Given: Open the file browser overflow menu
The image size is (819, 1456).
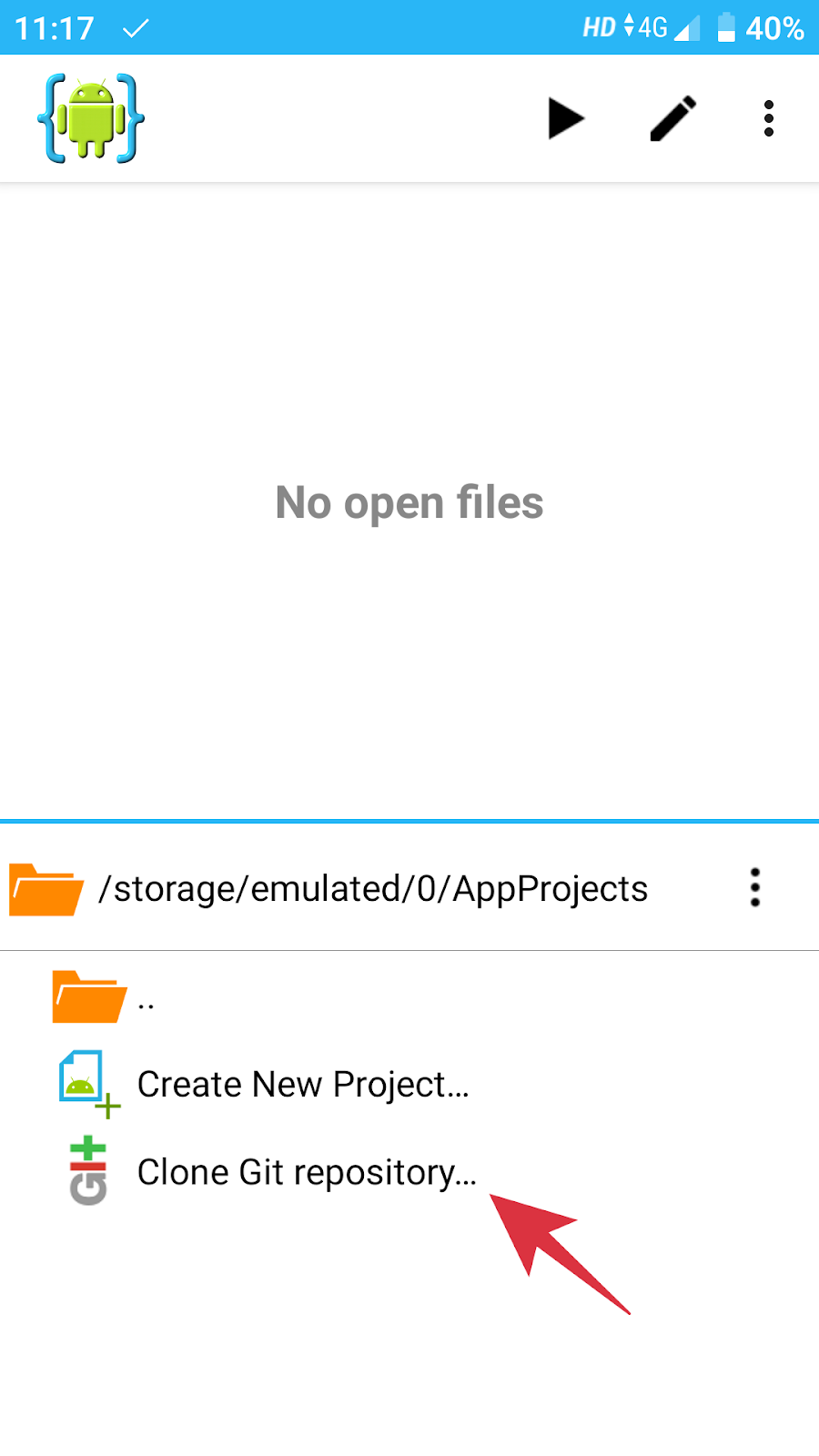Looking at the screenshot, I should coord(754,888).
